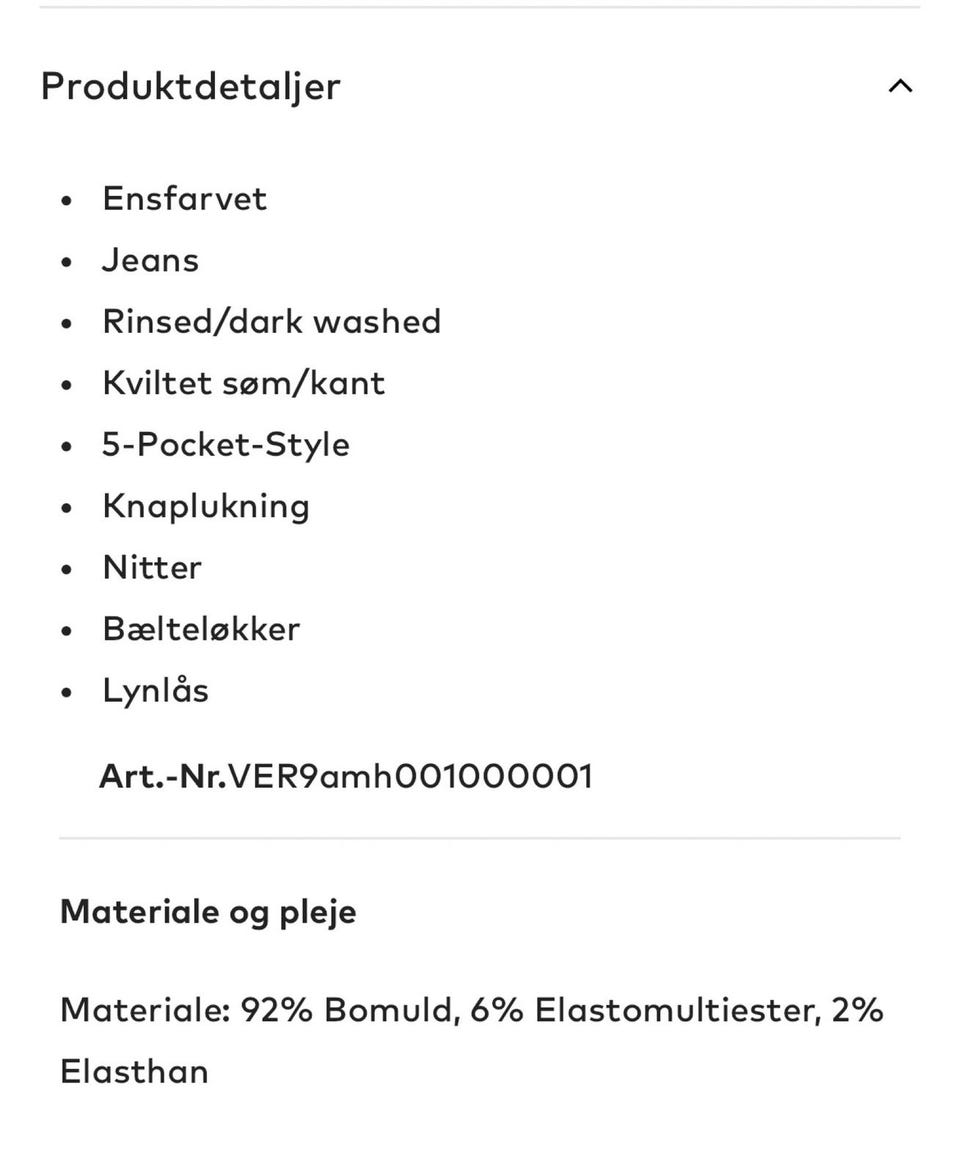960x1173 pixels.
Task: Select the Materiale composition text
Action: [x=470, y=1010]
